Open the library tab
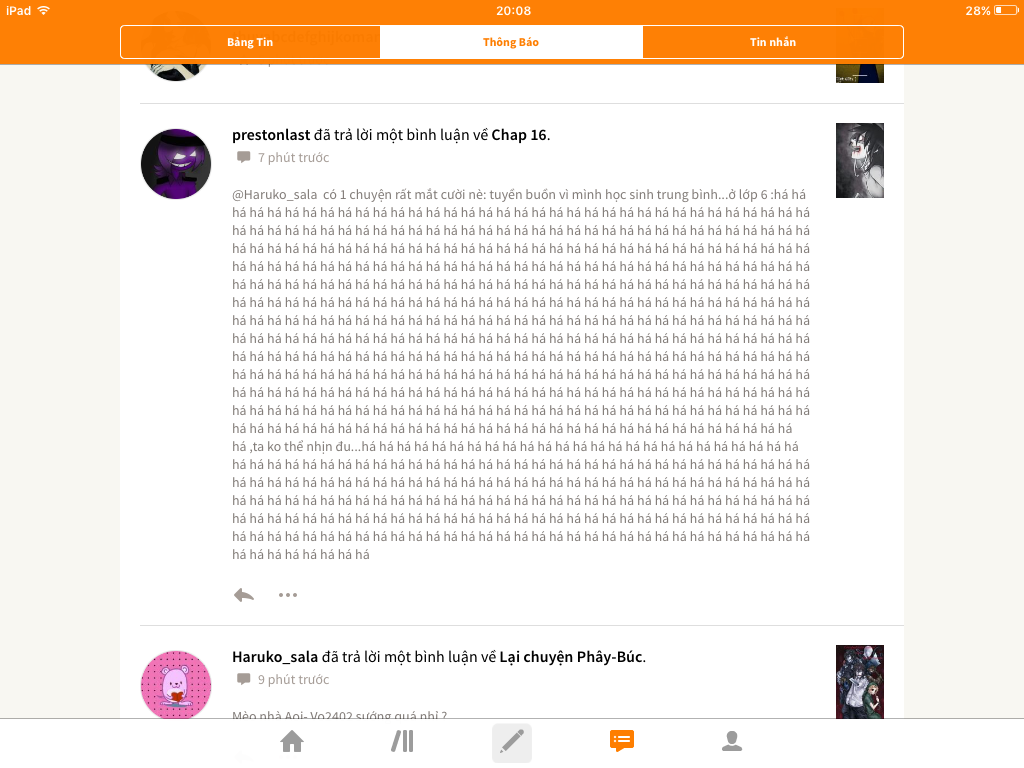1024x768 pixels. pos(402,741)
